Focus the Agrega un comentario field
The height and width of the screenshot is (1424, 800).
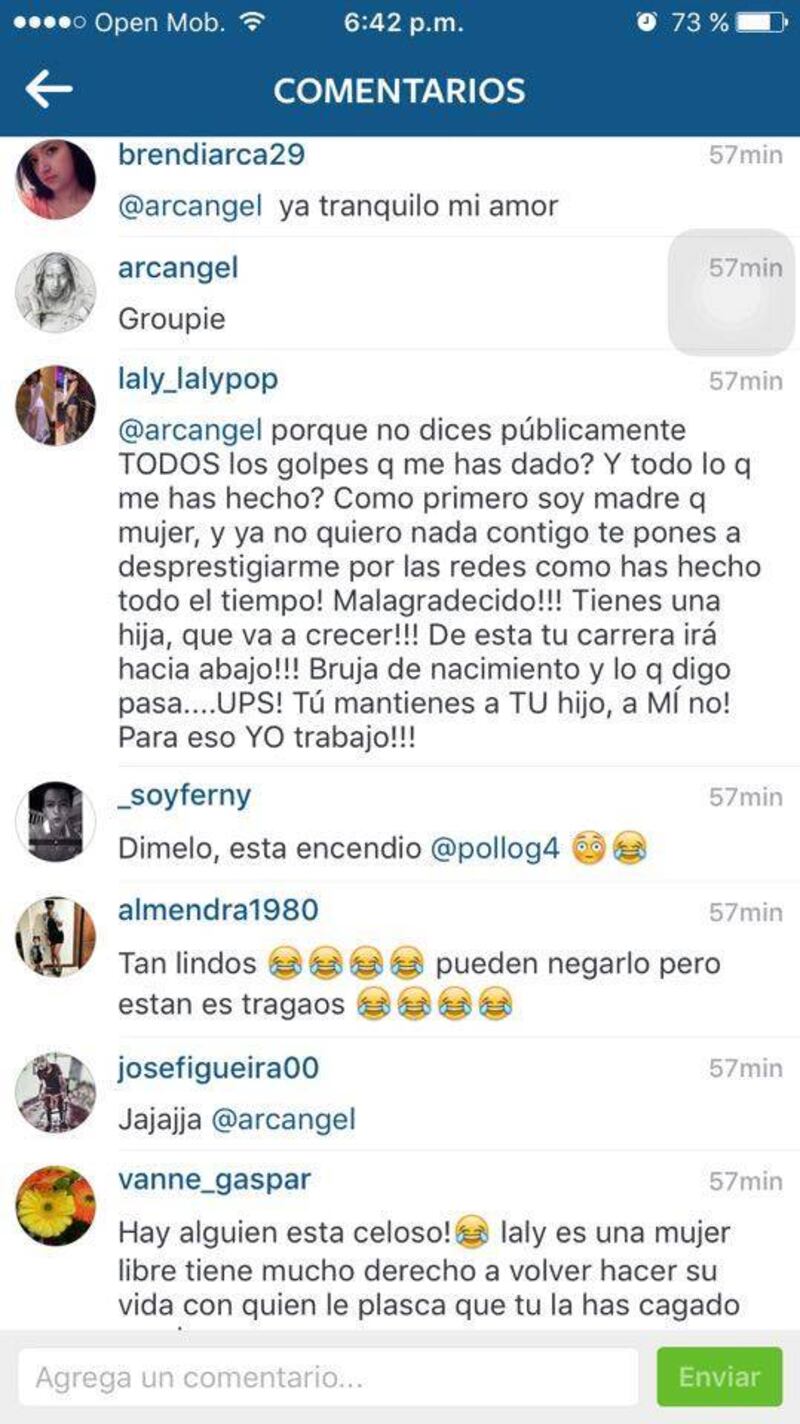pos(328,1377)
